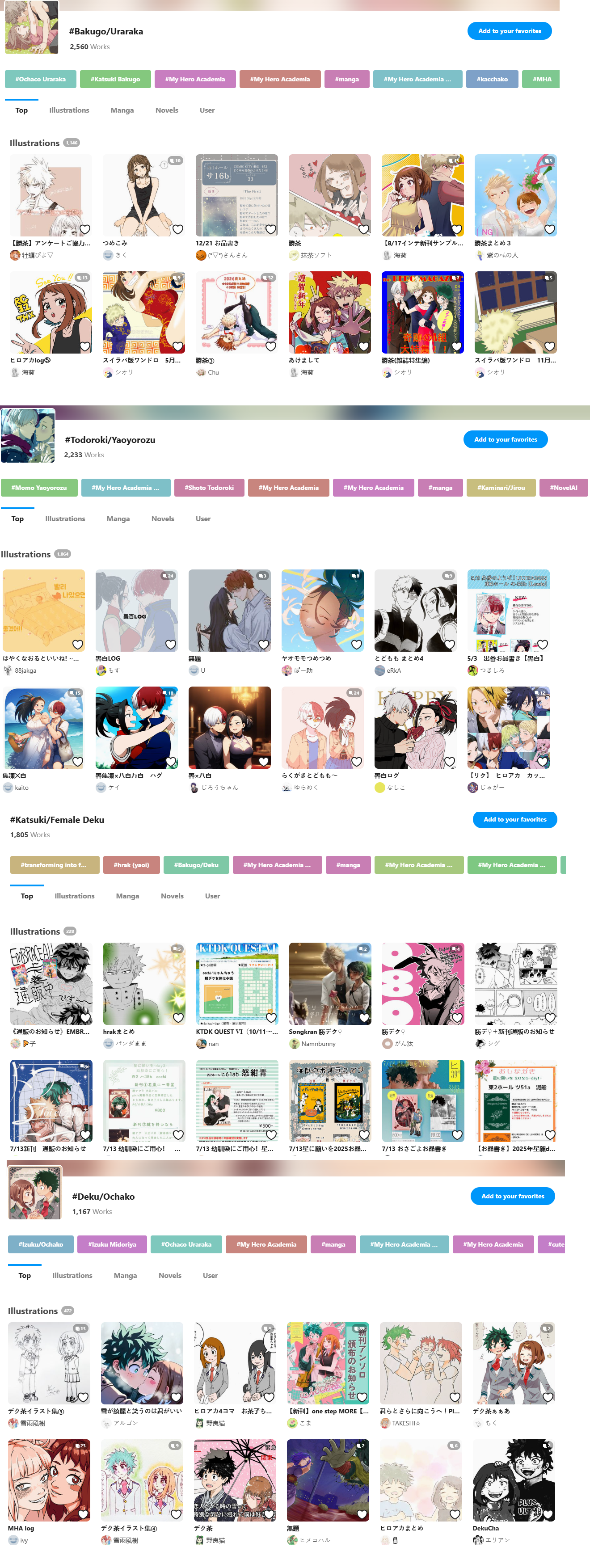Add Todoroki/Yaoyorozu to your favorites
590x1568 pixels.
(506, 439)
